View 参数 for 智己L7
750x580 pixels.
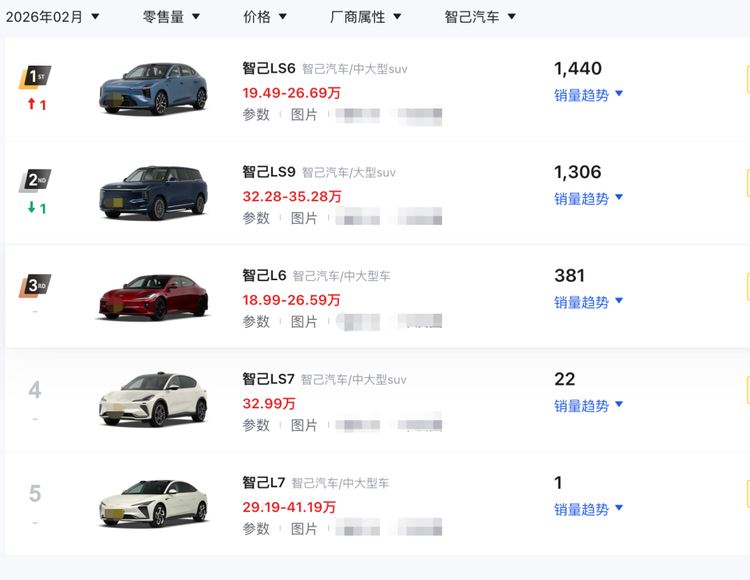coord(256,529)
